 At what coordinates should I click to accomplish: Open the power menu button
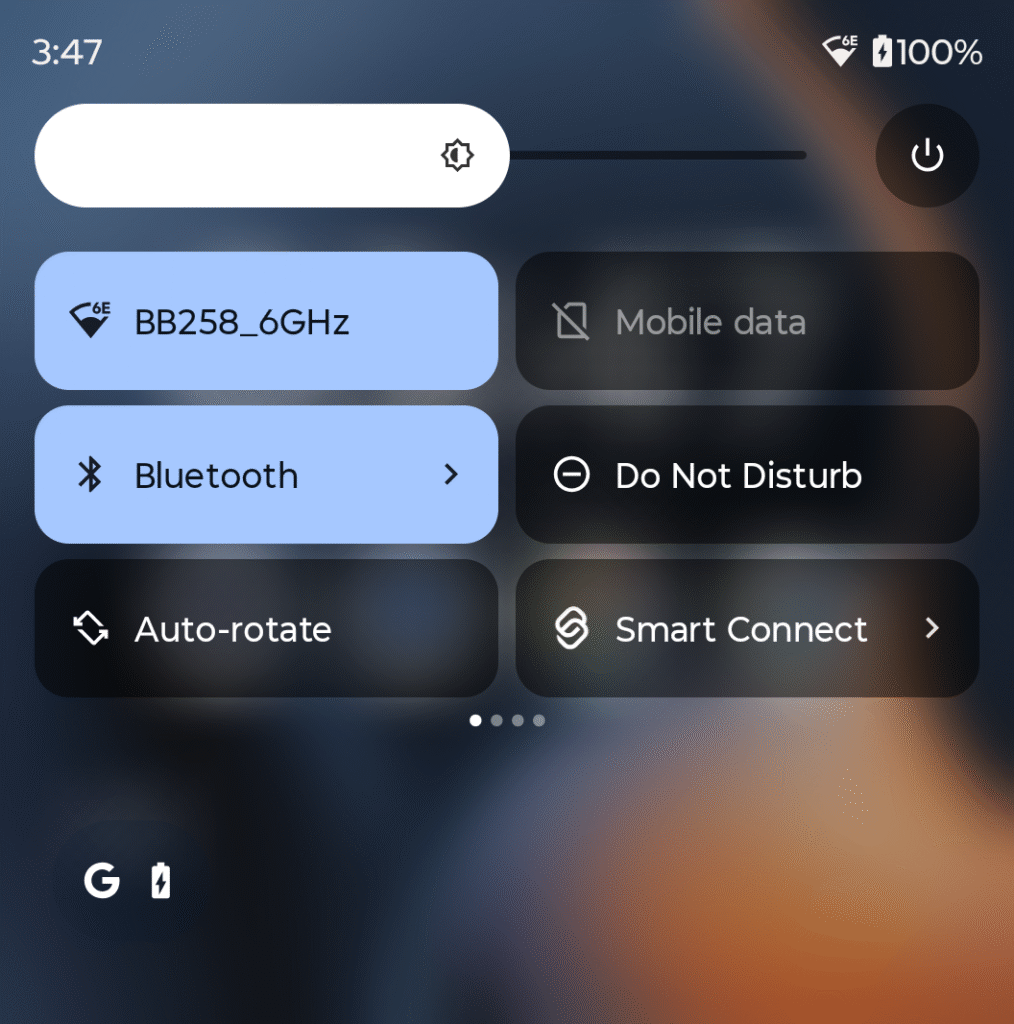point(927,156)
